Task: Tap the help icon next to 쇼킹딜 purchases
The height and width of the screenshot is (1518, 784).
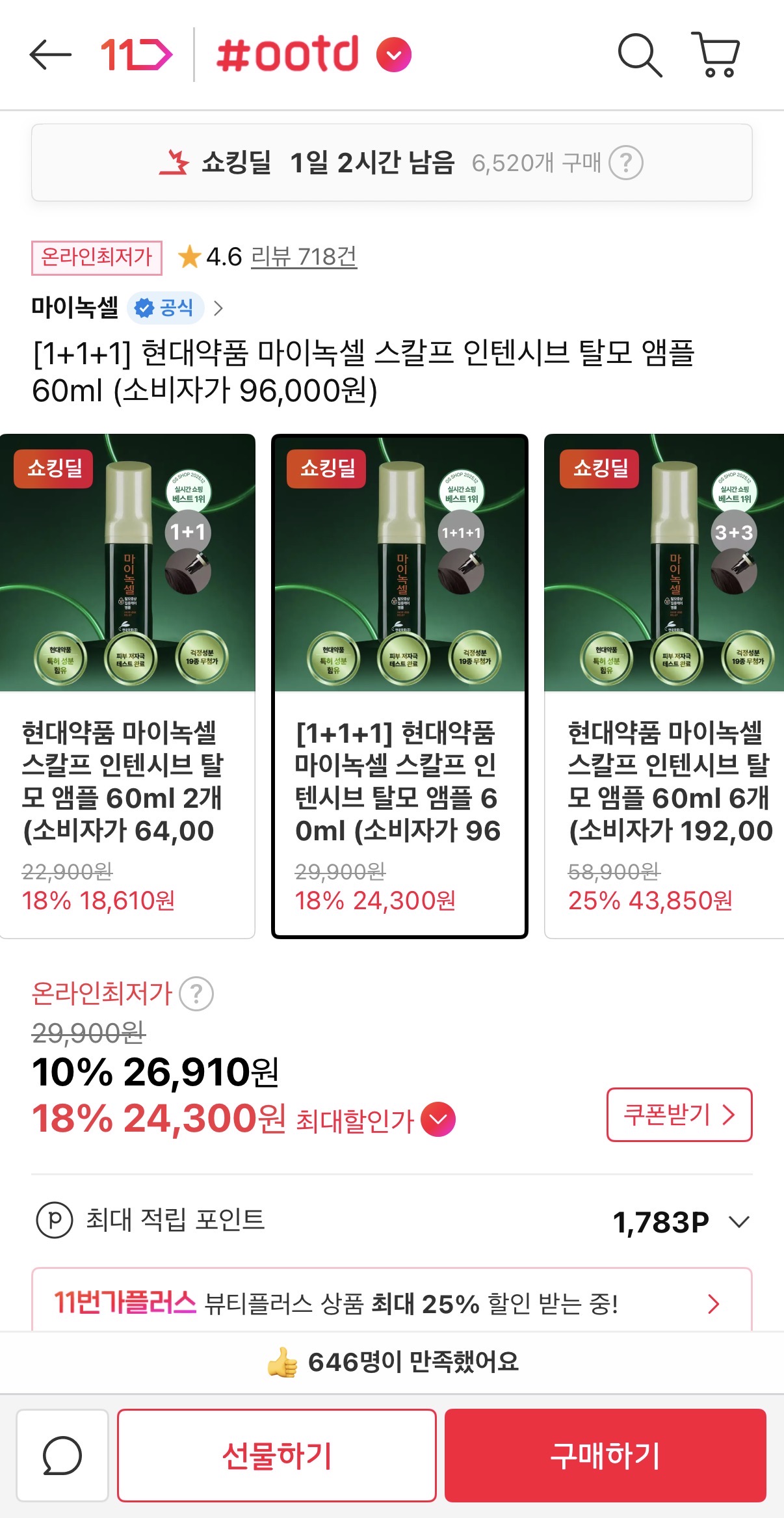Action: tap(625, 163)
